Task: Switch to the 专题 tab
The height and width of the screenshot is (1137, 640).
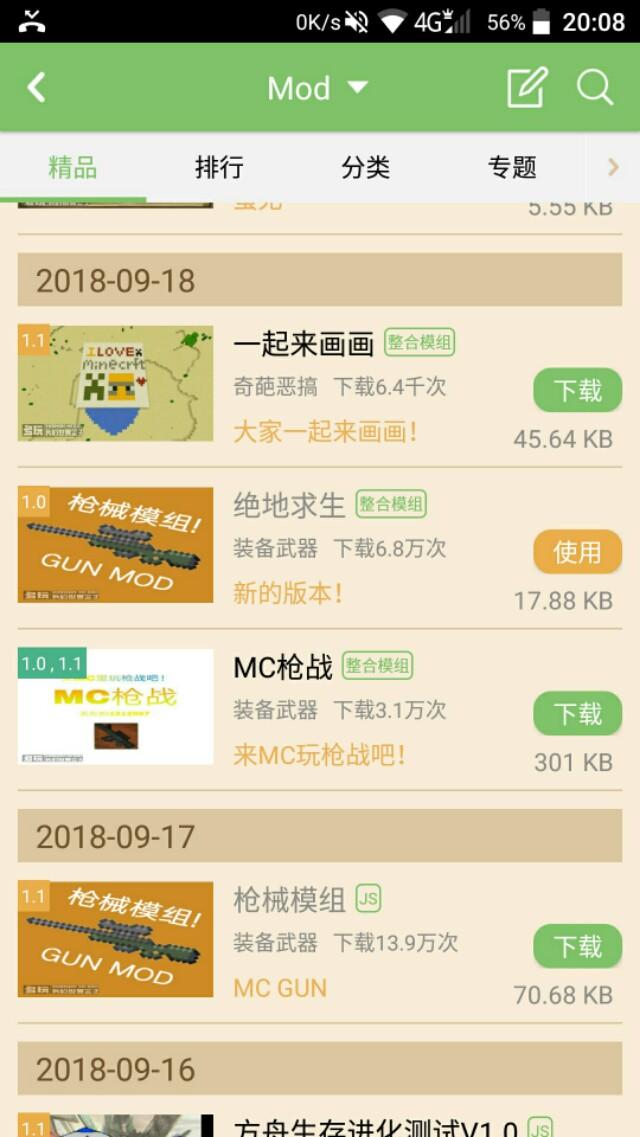Action: [512, 168]
